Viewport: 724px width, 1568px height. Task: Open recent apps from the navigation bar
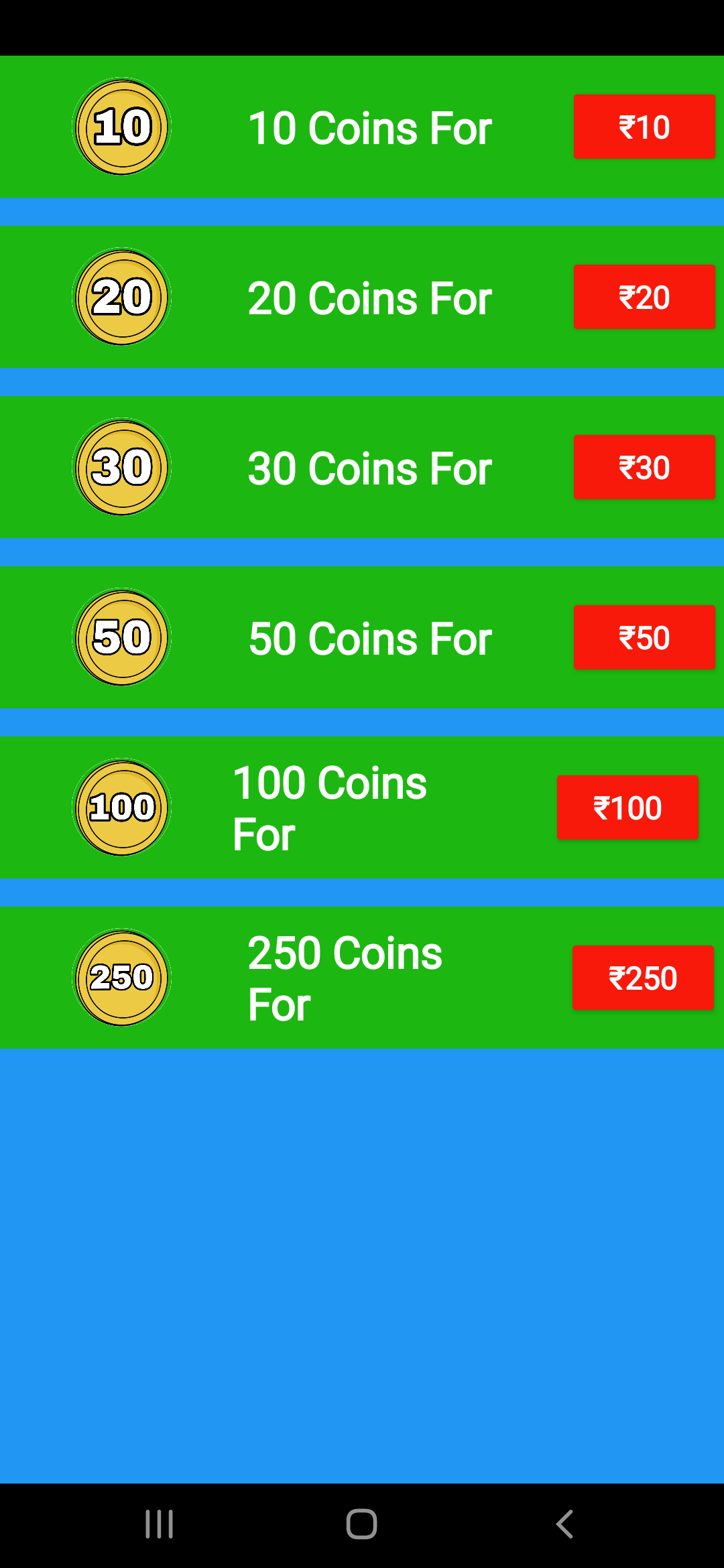click(x=160, y=1524)
